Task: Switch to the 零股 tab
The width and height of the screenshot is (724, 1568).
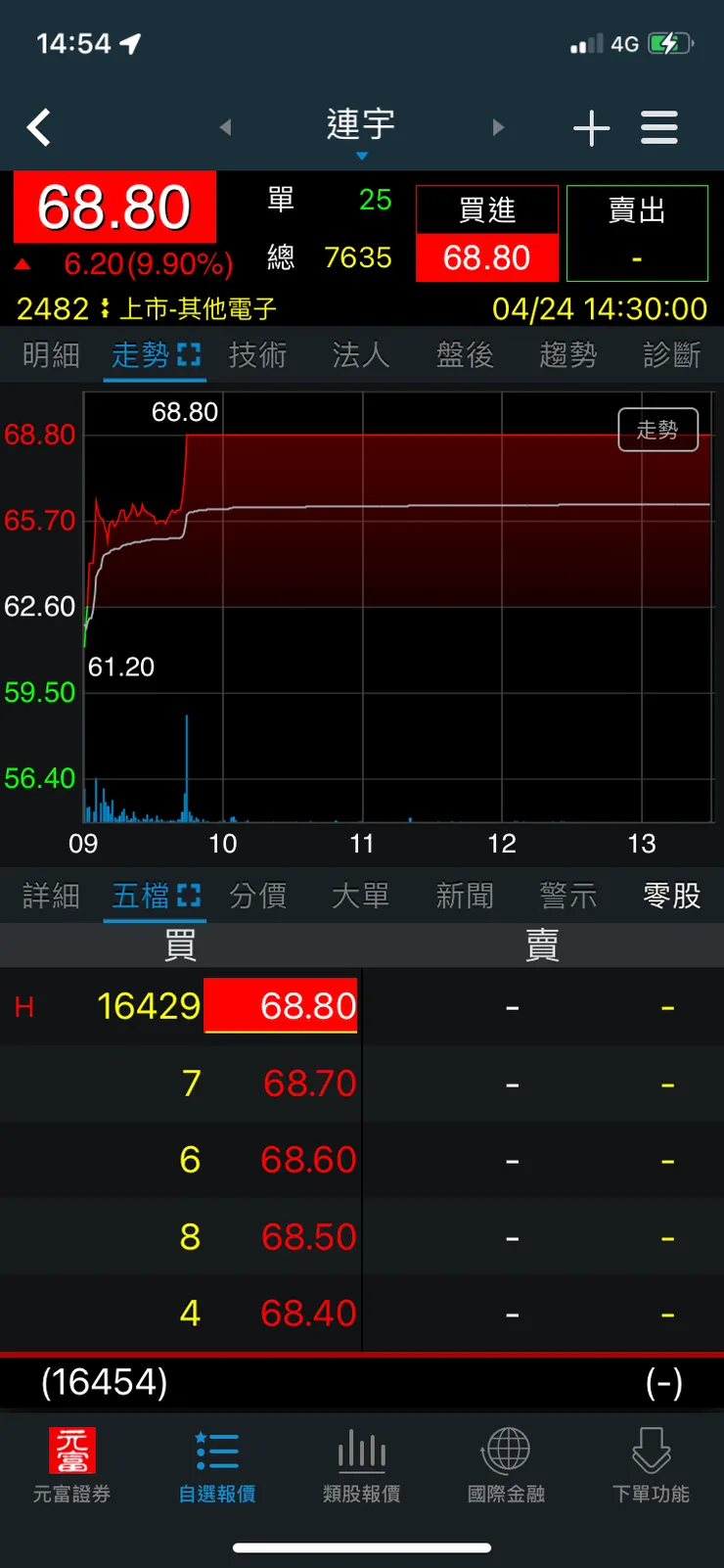Action: [671, 896]
